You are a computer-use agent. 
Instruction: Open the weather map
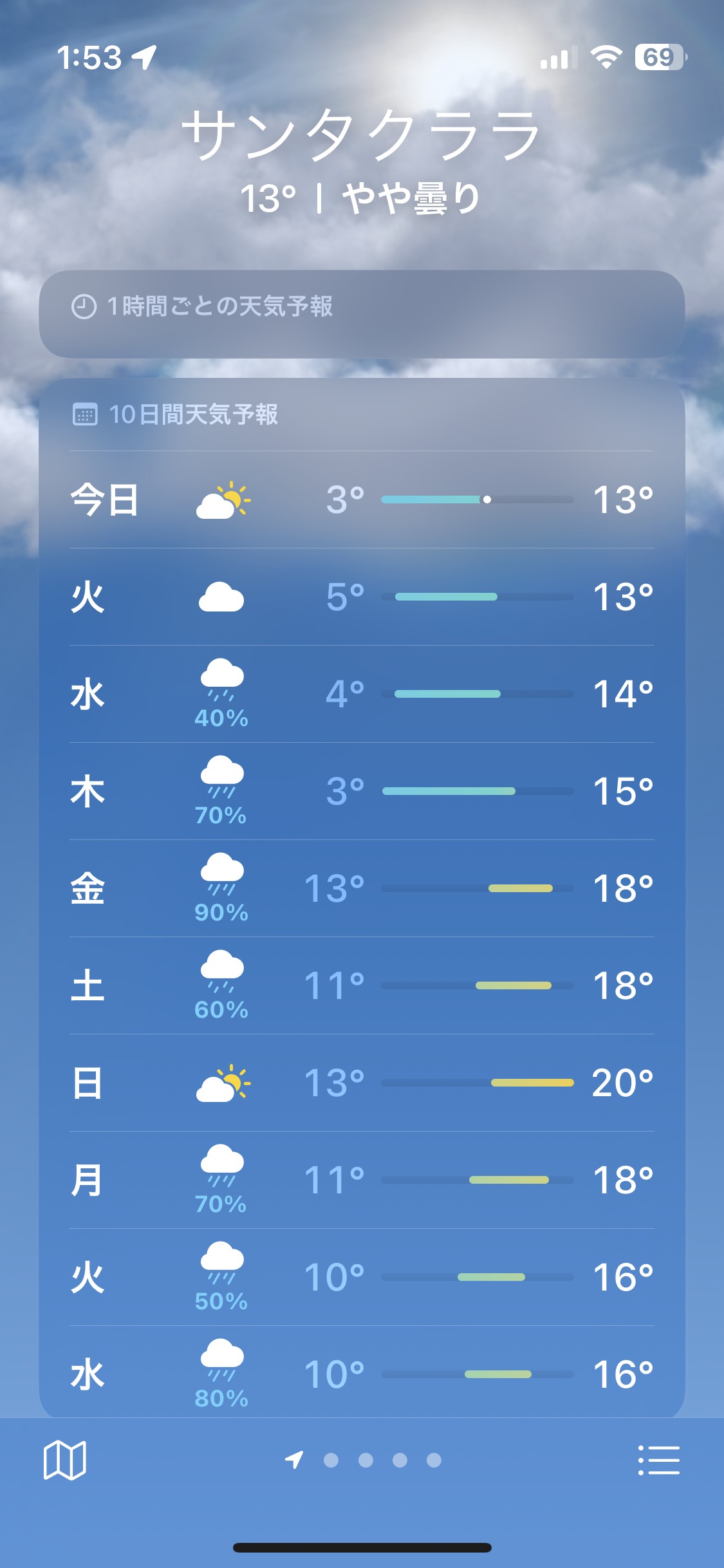click(x=64, y=1460)
